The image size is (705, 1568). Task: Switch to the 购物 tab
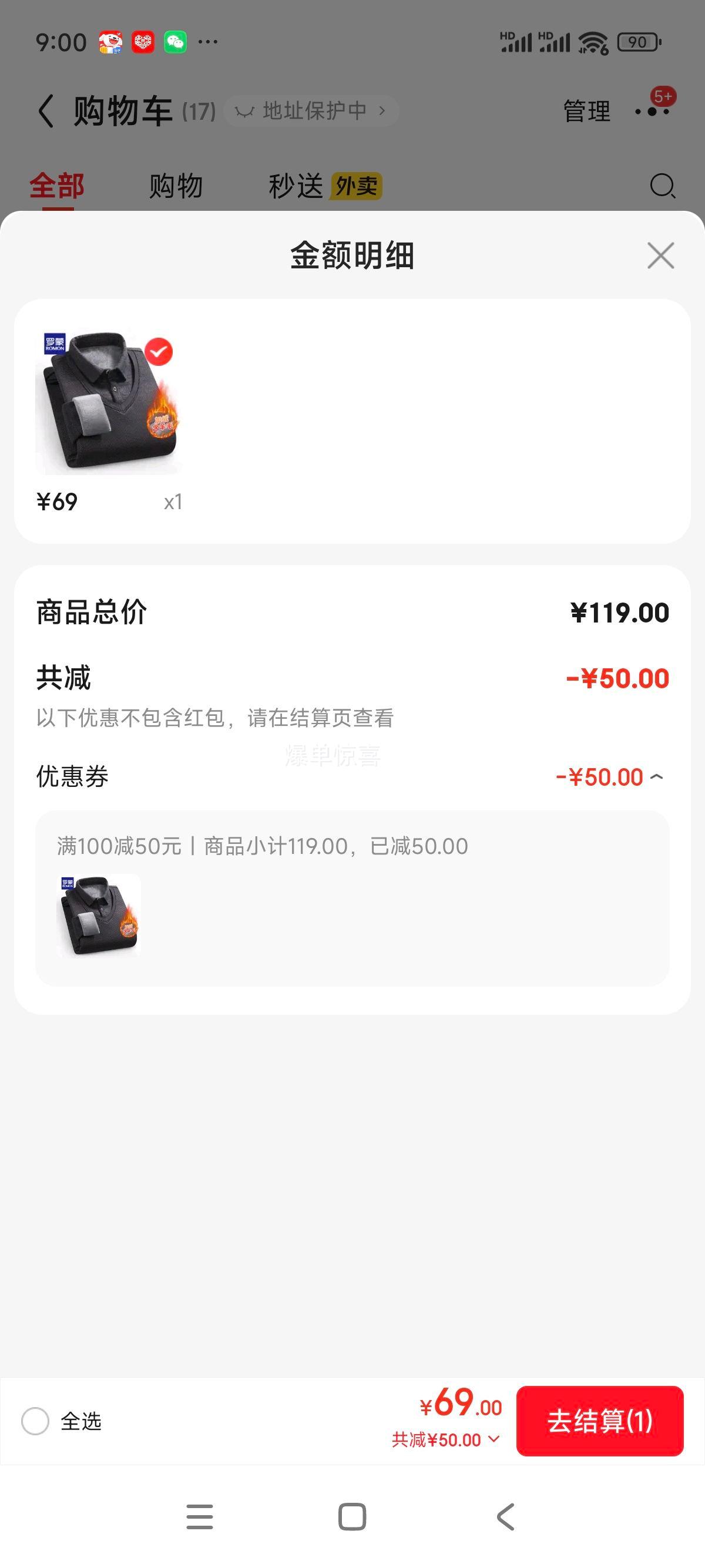pyautogui.click(x=174, y=186)
